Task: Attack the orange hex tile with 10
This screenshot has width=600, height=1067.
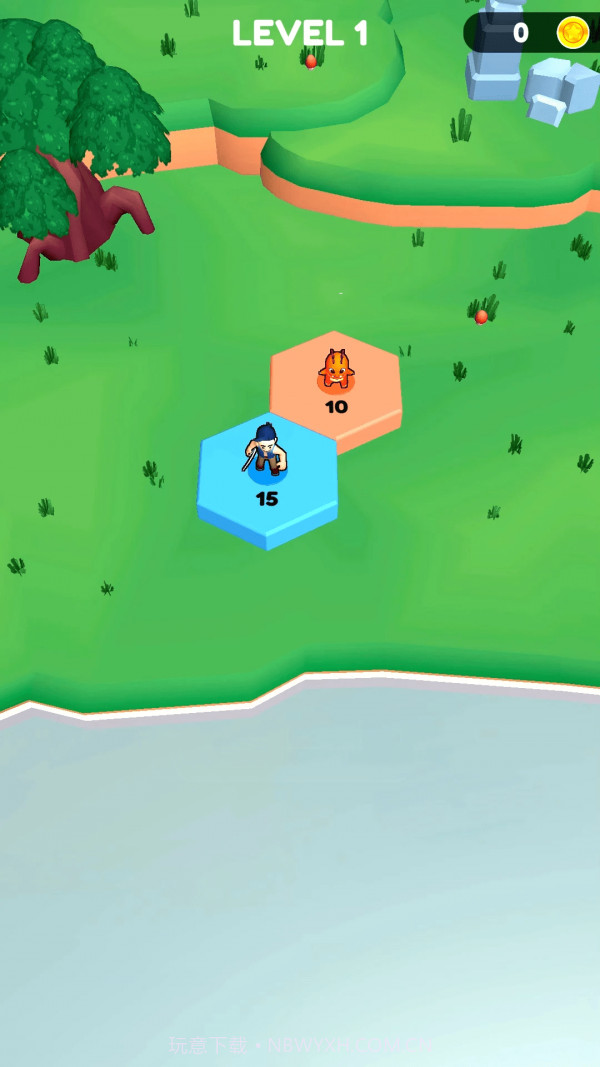Action: [x=338, y=385]
